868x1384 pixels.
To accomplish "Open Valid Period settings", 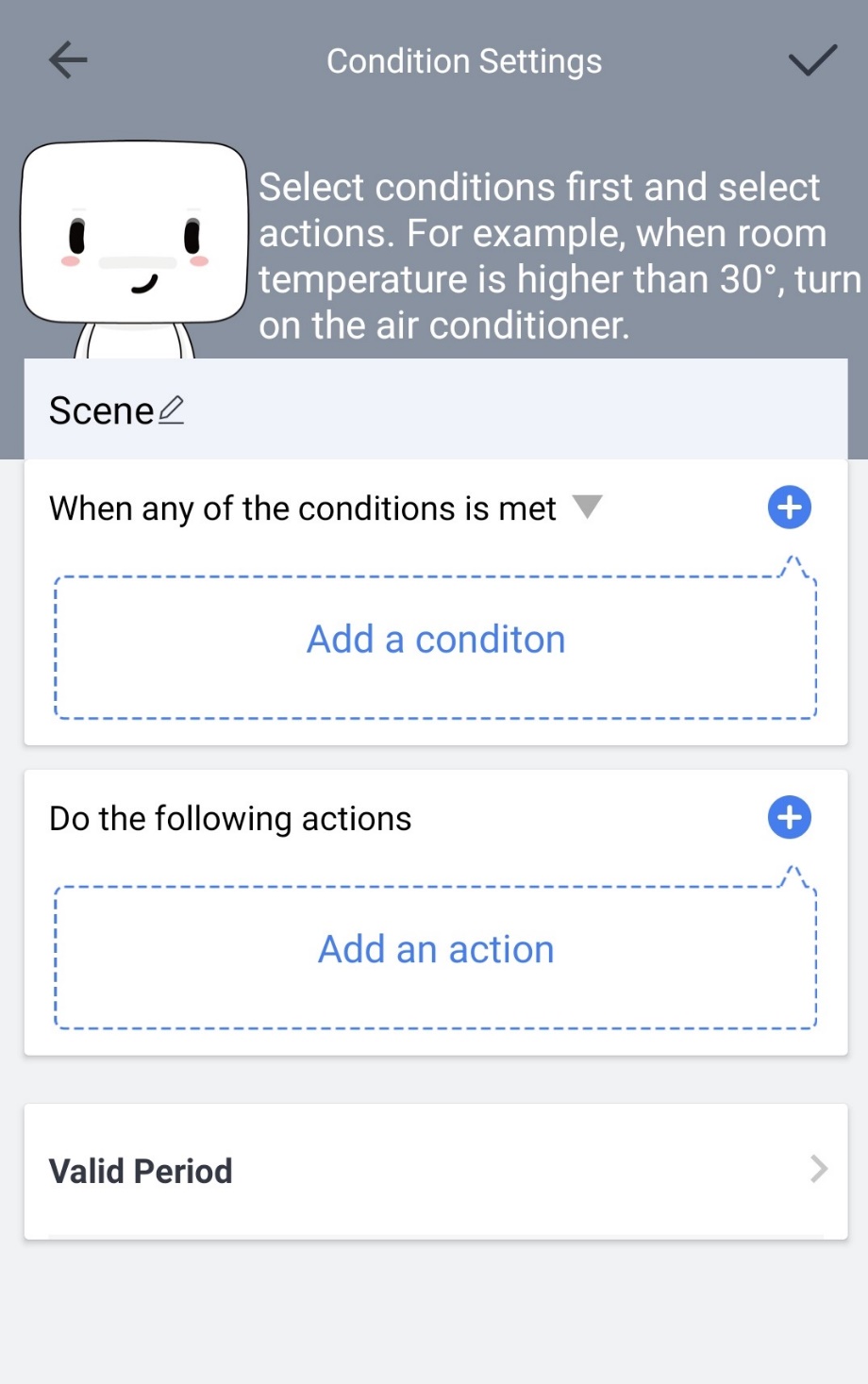I will 436,1171.
